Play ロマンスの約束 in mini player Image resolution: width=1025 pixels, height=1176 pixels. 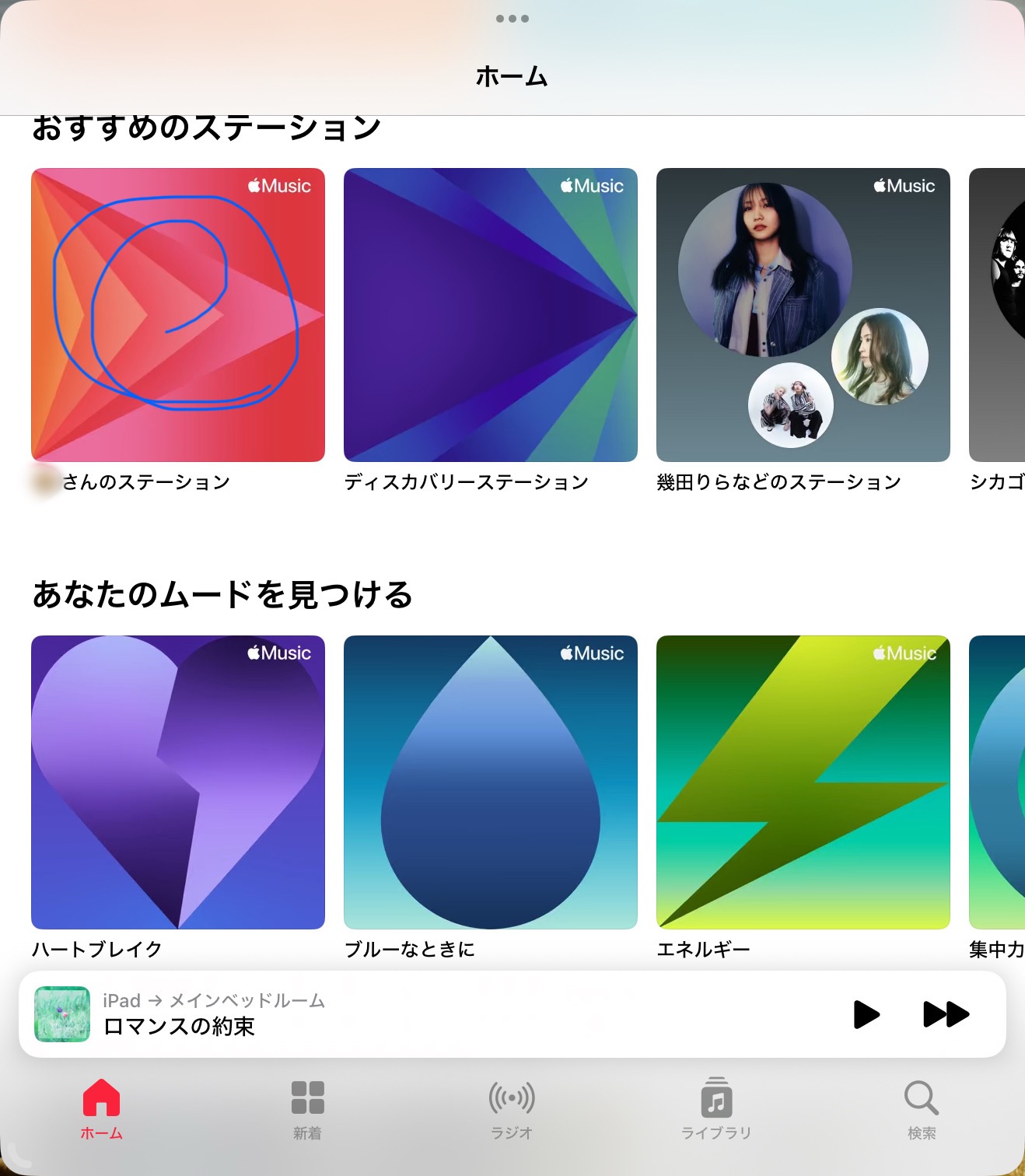point(866,1014)
